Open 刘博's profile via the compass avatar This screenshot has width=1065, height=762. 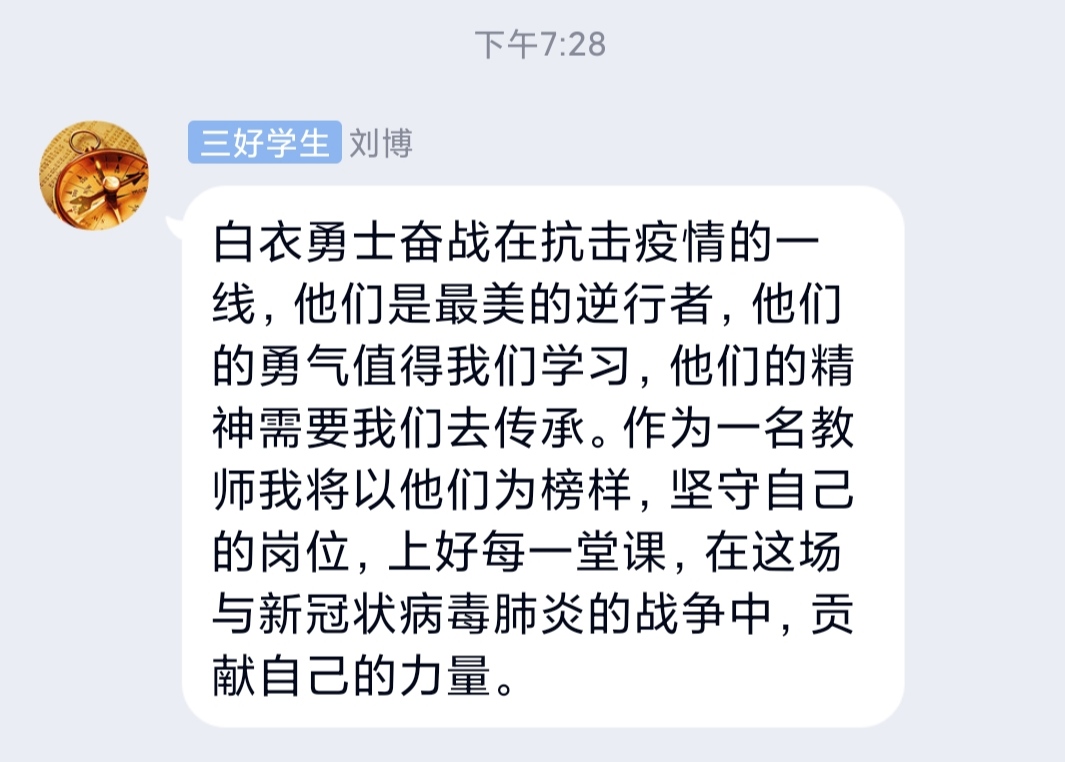[x=93, y=175]
